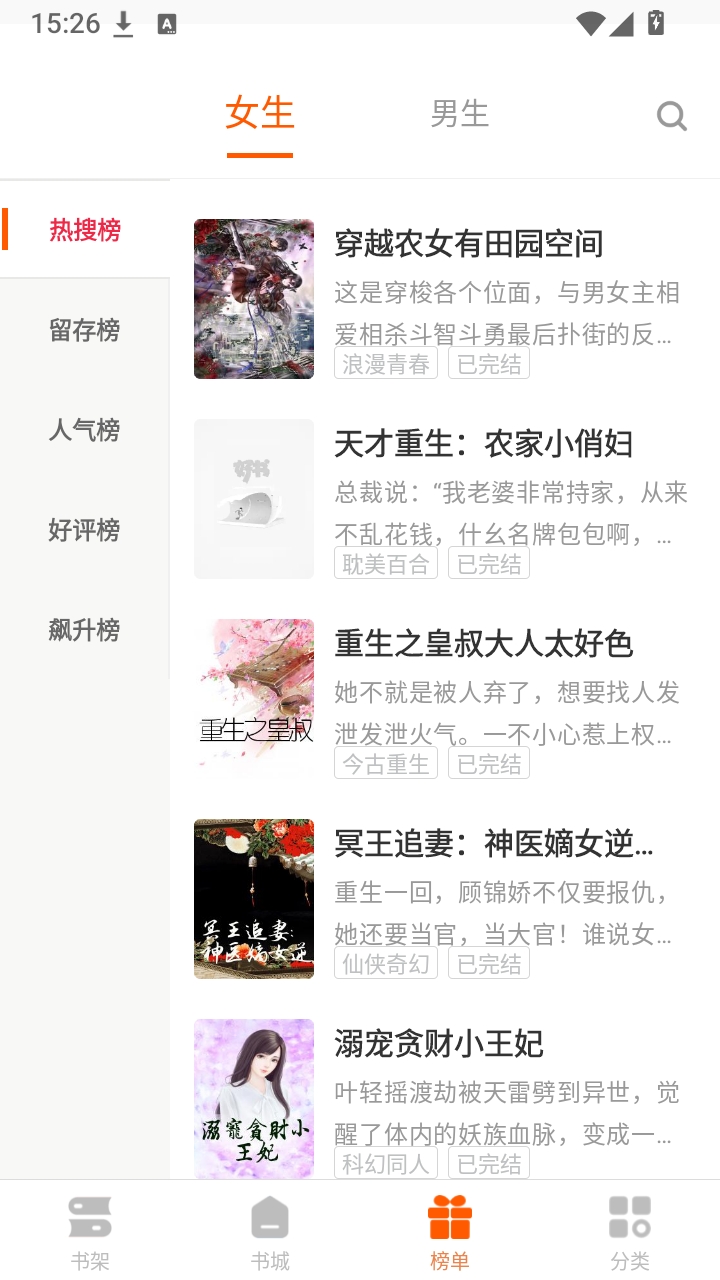Switch to 好评榜 ranking
This screenshot has height=1280, width=720.
click(x=85, y=530)
